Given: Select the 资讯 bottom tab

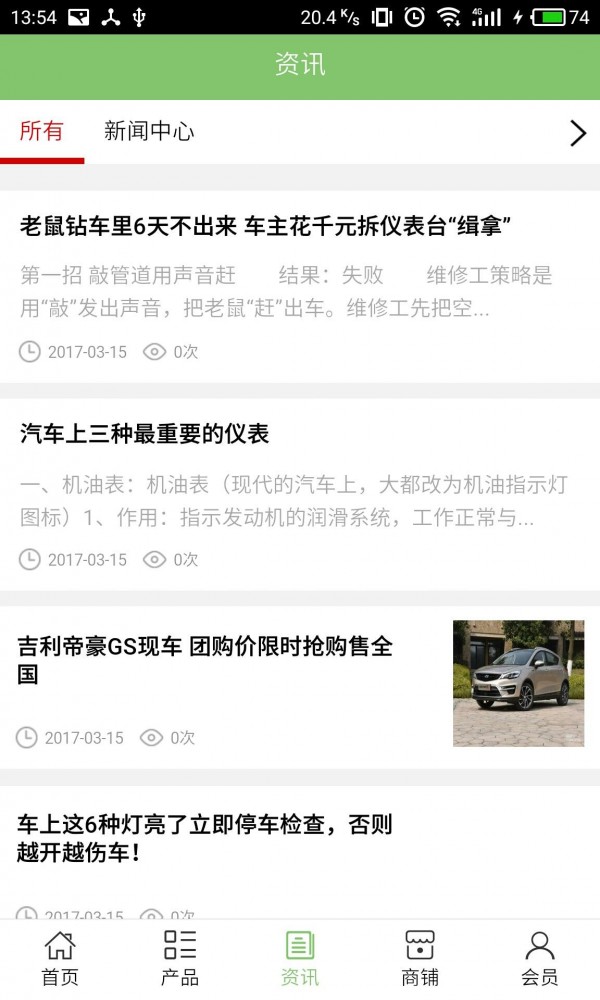Looking at the screenshot, I should pos(300,959).
